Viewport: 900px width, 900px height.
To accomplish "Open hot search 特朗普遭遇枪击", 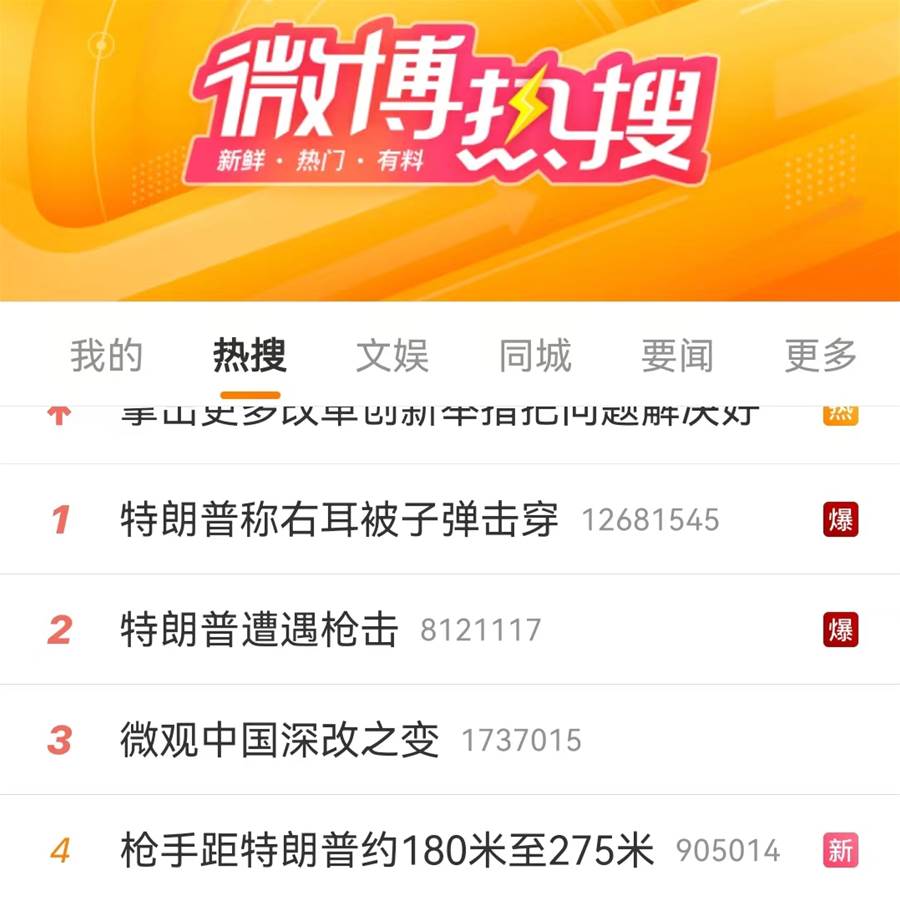I will point(259,630).
